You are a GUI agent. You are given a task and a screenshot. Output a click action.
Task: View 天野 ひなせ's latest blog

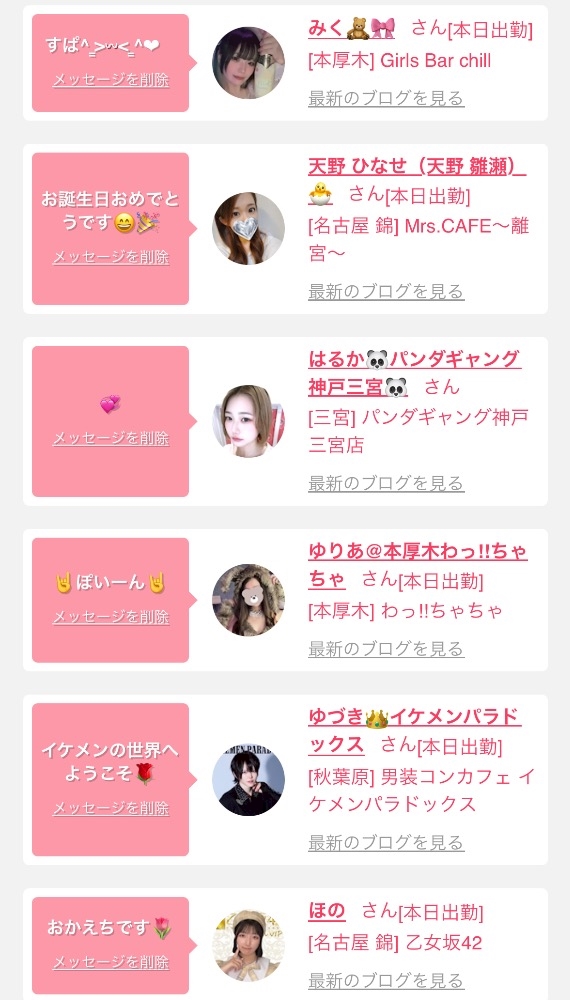coord(386,291)
